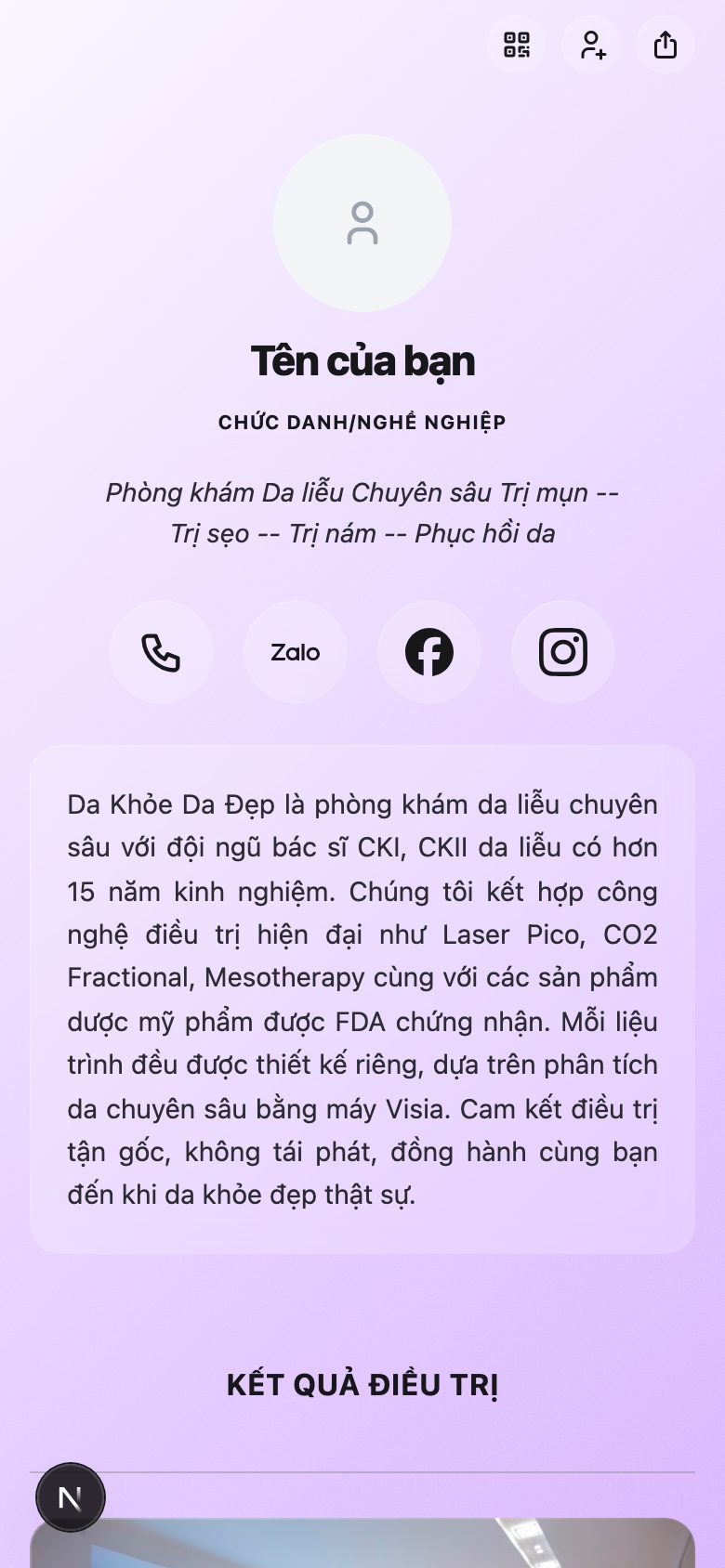Viewport: 725px width, 1568px height.
Task: Tap the person silhouette in the avatar
Action: tap(362, 223)
